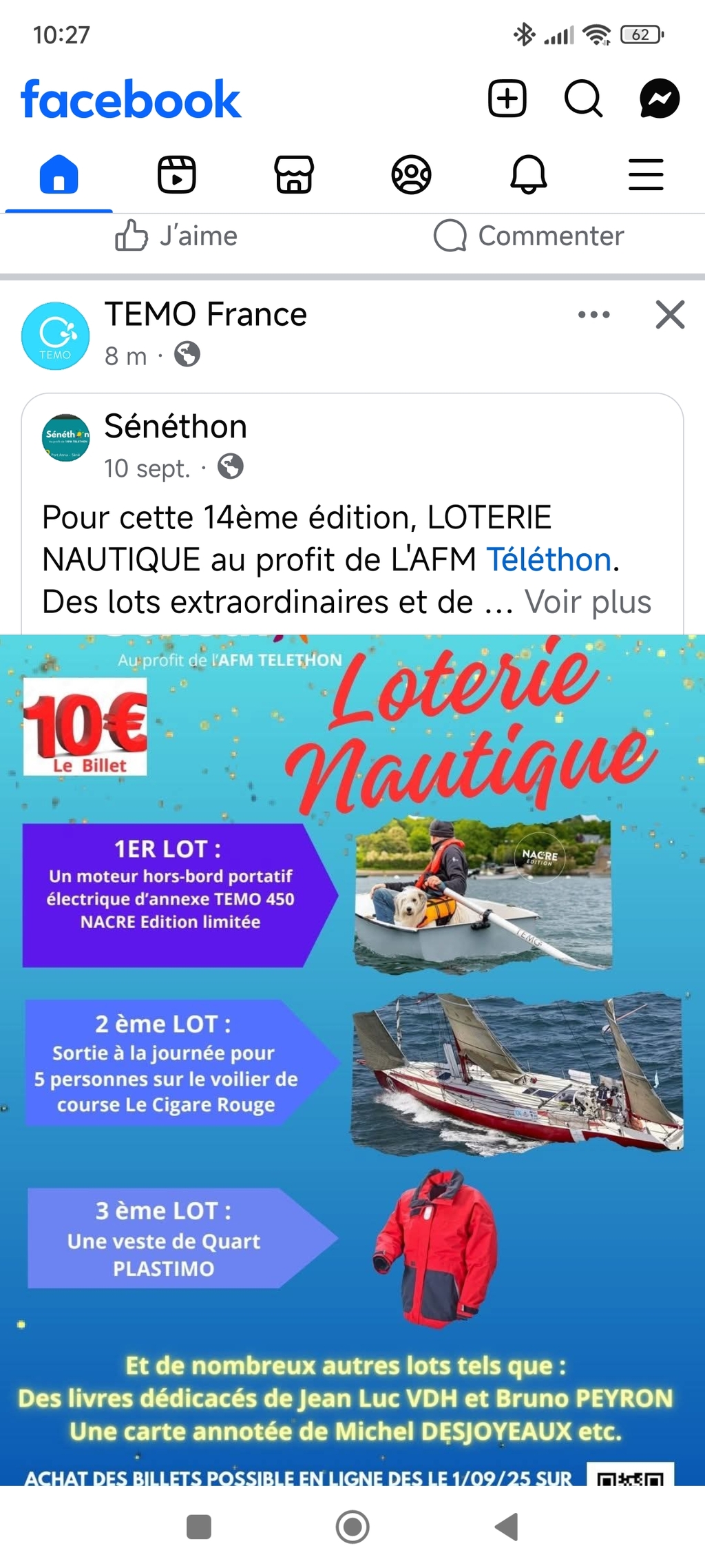
Task: Go to the Home feed tab
Action: [x=59, y=174]
